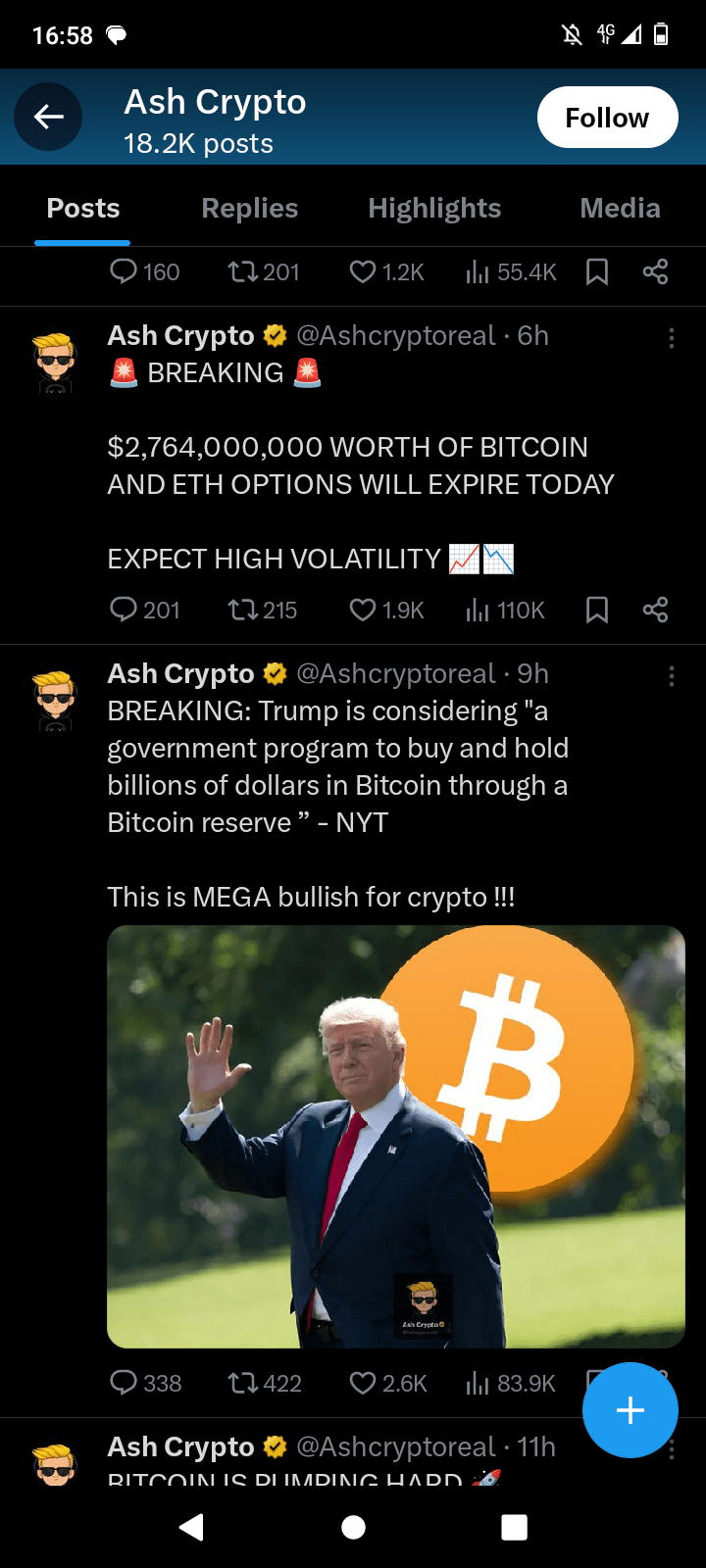
Task: Reply to the options expiry BREAKING post
Action: pyautogui.click(x=124, y=611)
